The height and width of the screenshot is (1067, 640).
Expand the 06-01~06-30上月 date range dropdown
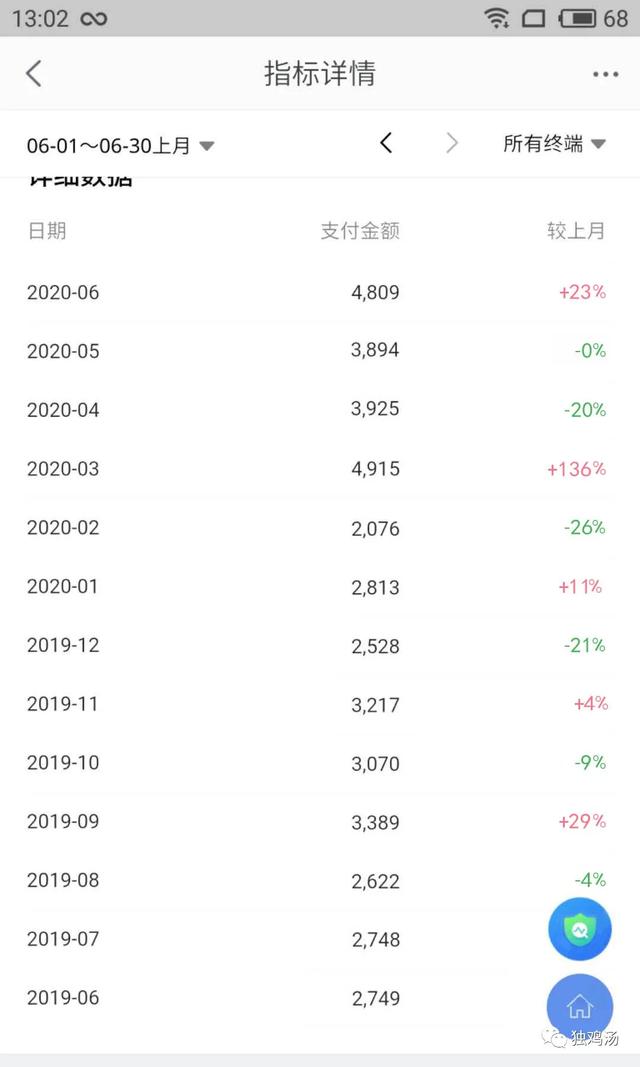[x=120, y=146]
